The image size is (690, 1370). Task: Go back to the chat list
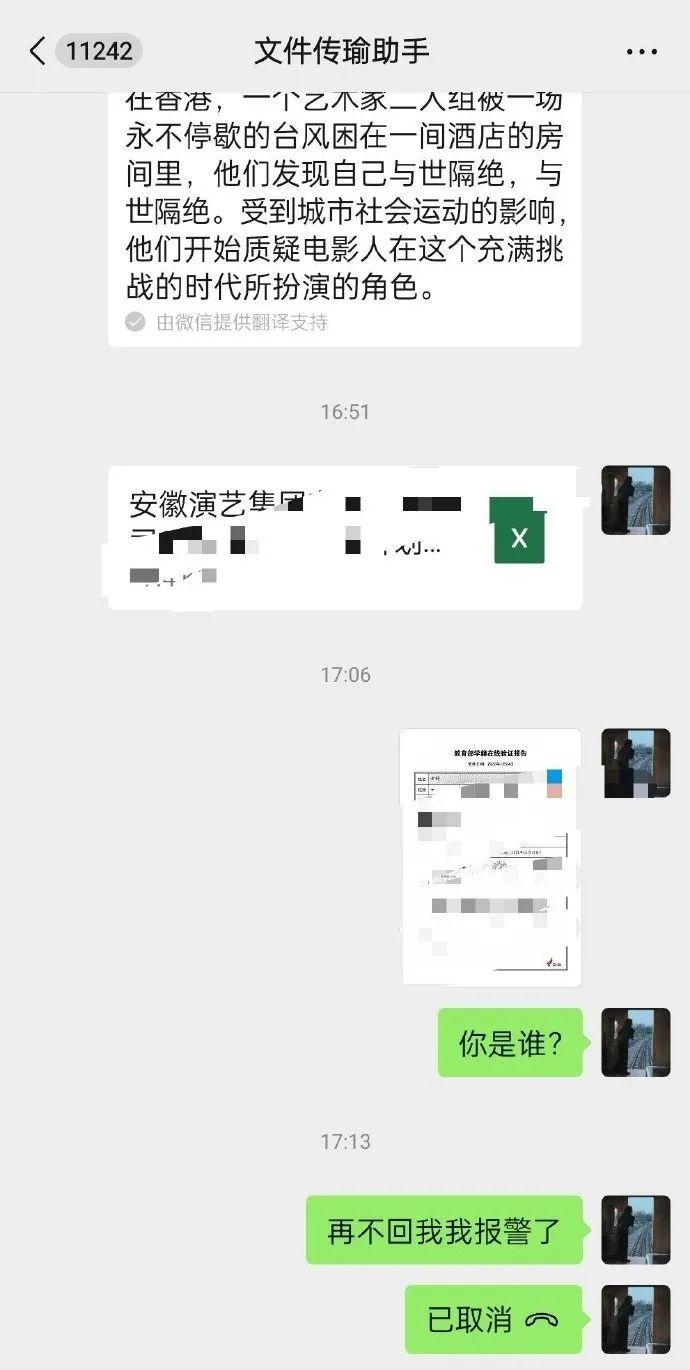pyautogui.click(x=38, y=51)
